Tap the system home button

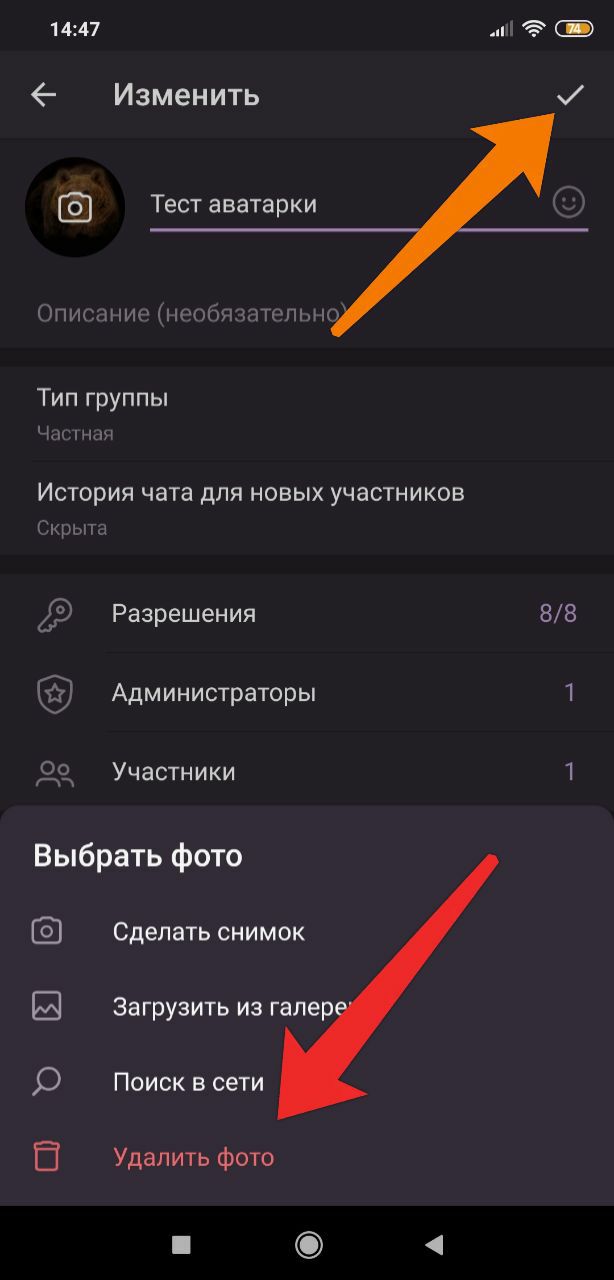pyautogui.click(x=308, y=1244)
